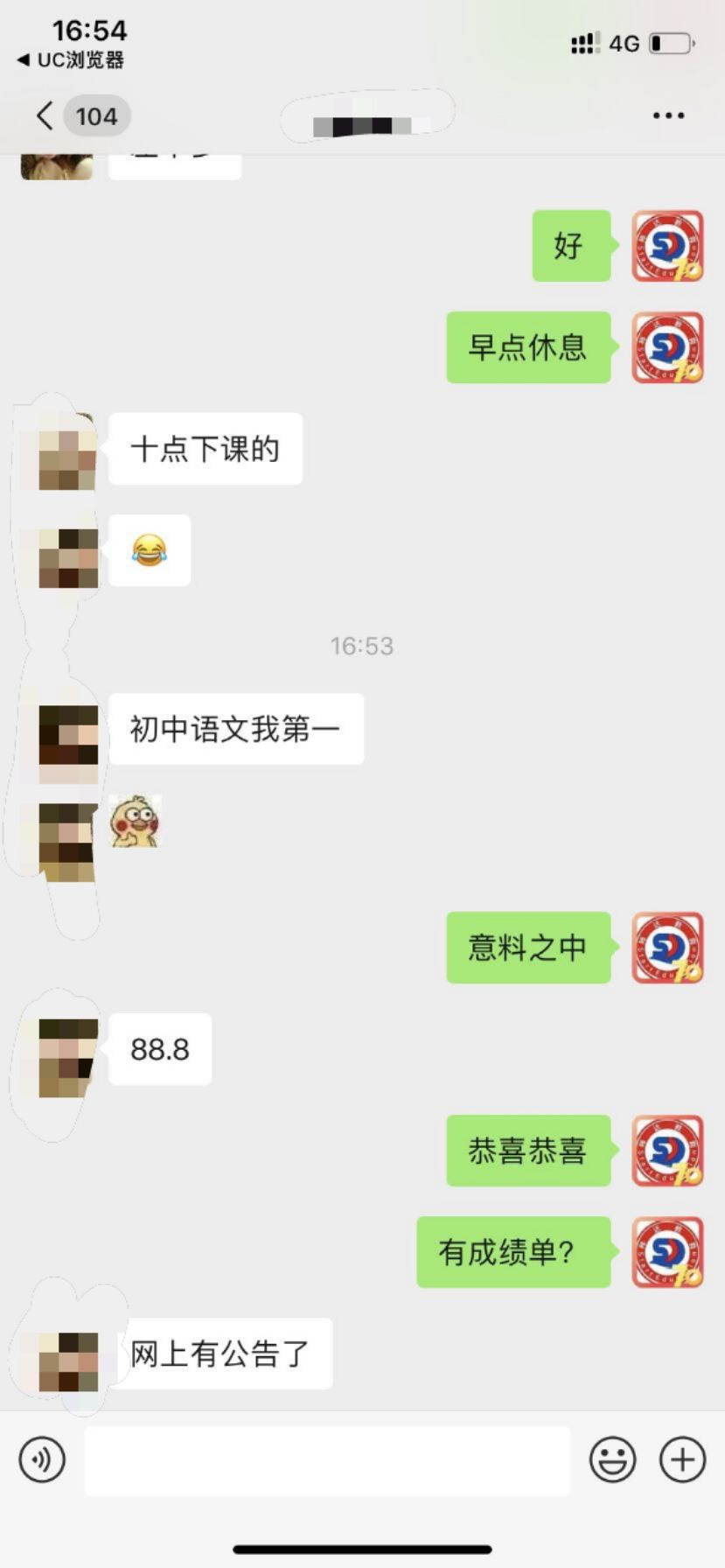Open the chat's three-dot menu
The width and height of the screenshot is (725, 1568).
pyautogui.click(x=668, y=115)
